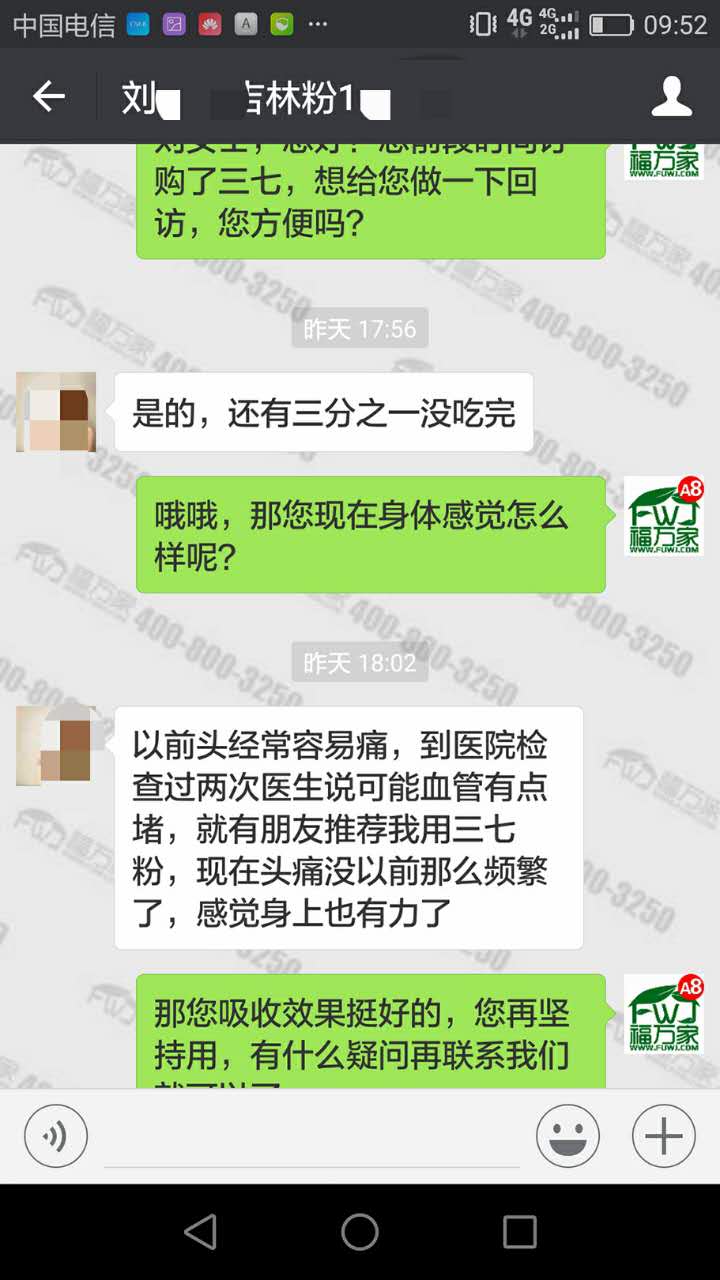Open the recent apps view

(x=519, y=1232)
